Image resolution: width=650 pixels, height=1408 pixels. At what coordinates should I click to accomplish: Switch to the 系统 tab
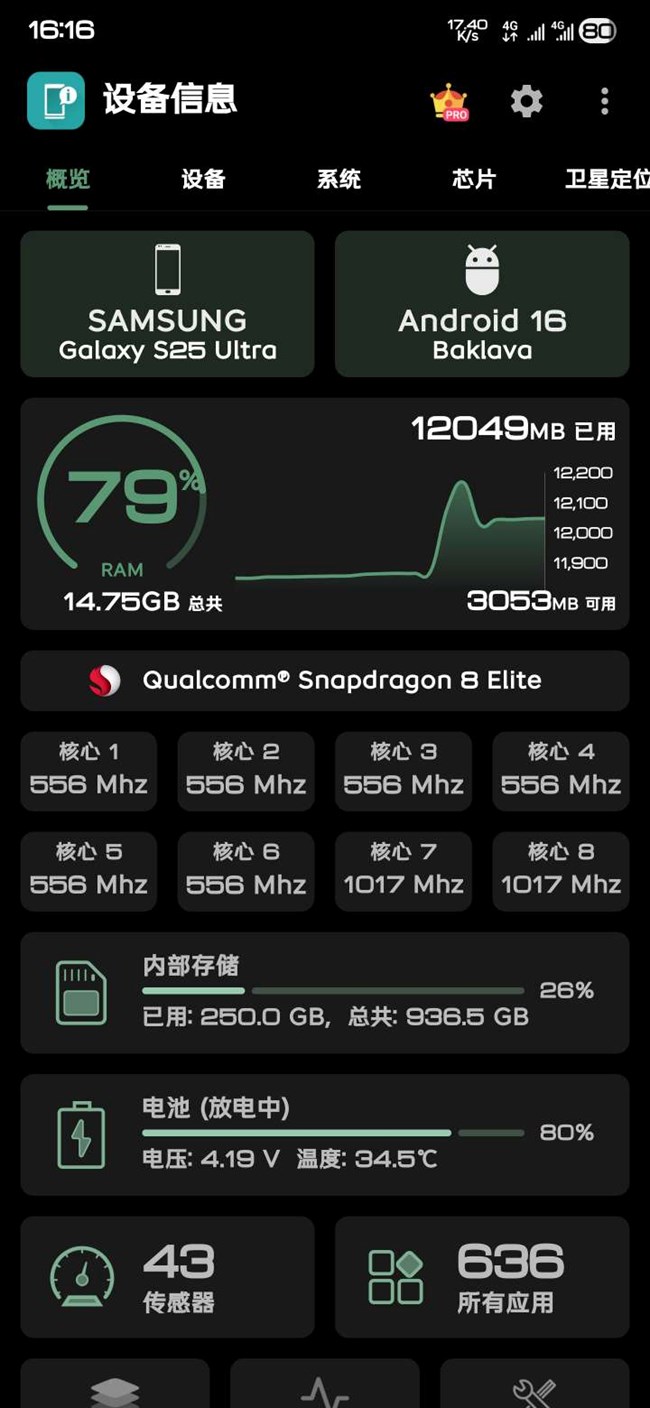click(x=339, y=180)
